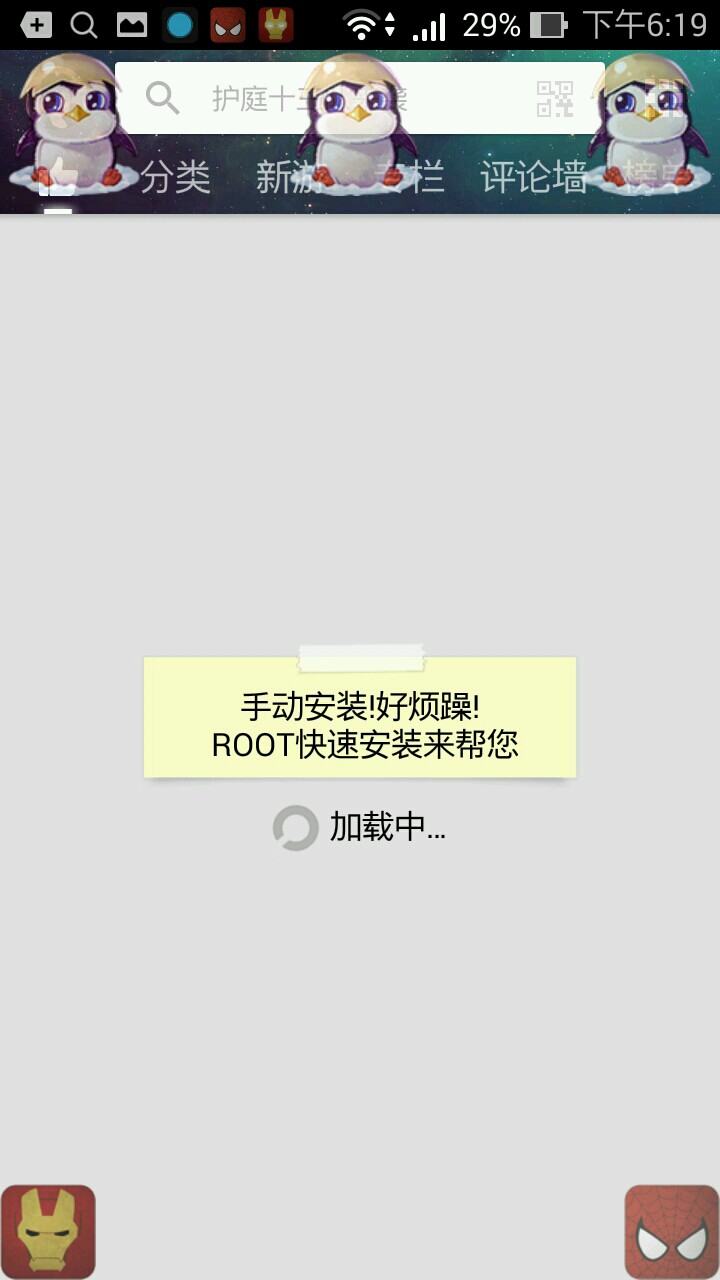
Task: Switch to the 专栏 tab
Action: click(408, 177)
